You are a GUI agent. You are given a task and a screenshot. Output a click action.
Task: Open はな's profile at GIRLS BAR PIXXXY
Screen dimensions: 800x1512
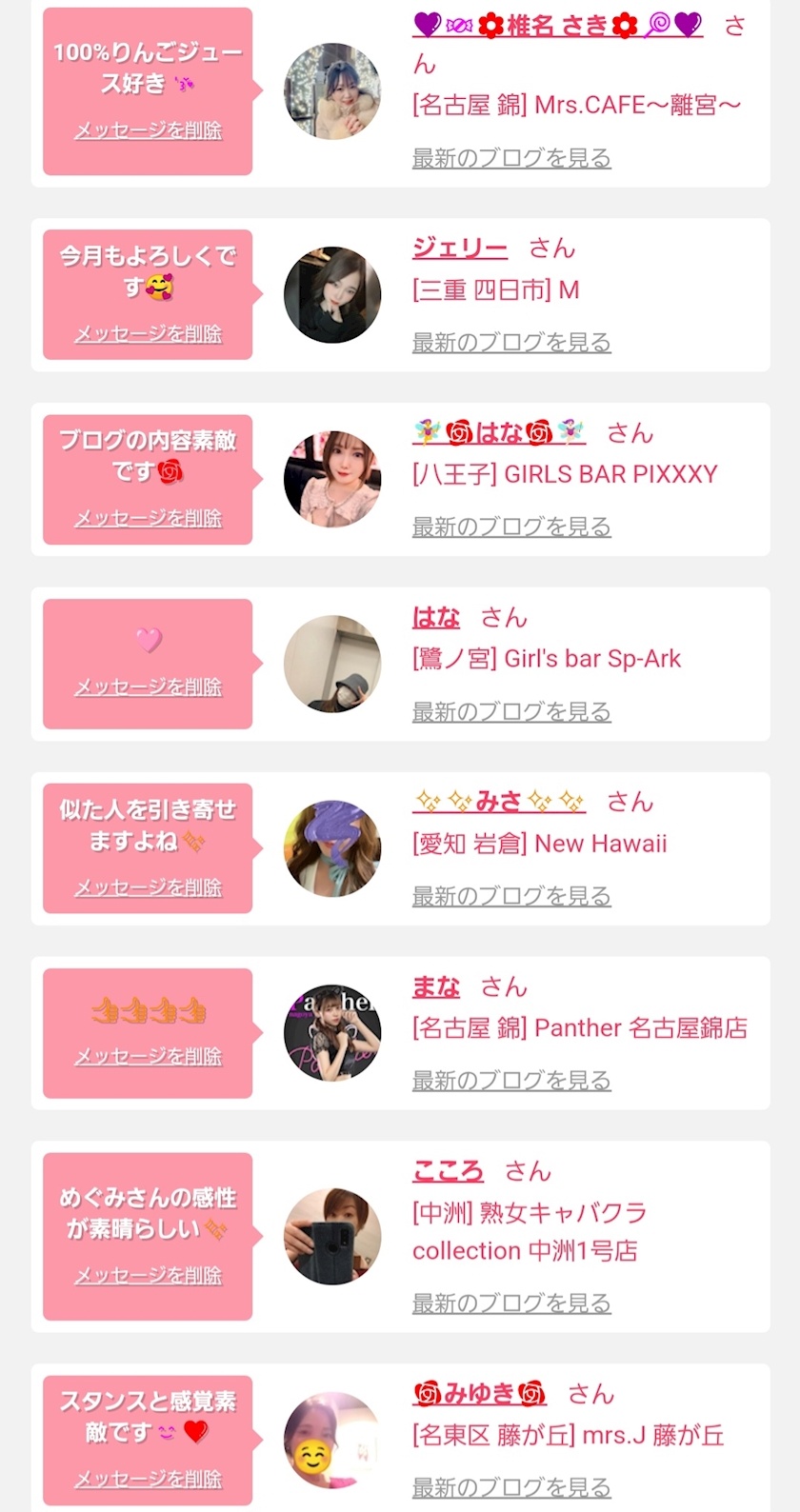[499, 432]
